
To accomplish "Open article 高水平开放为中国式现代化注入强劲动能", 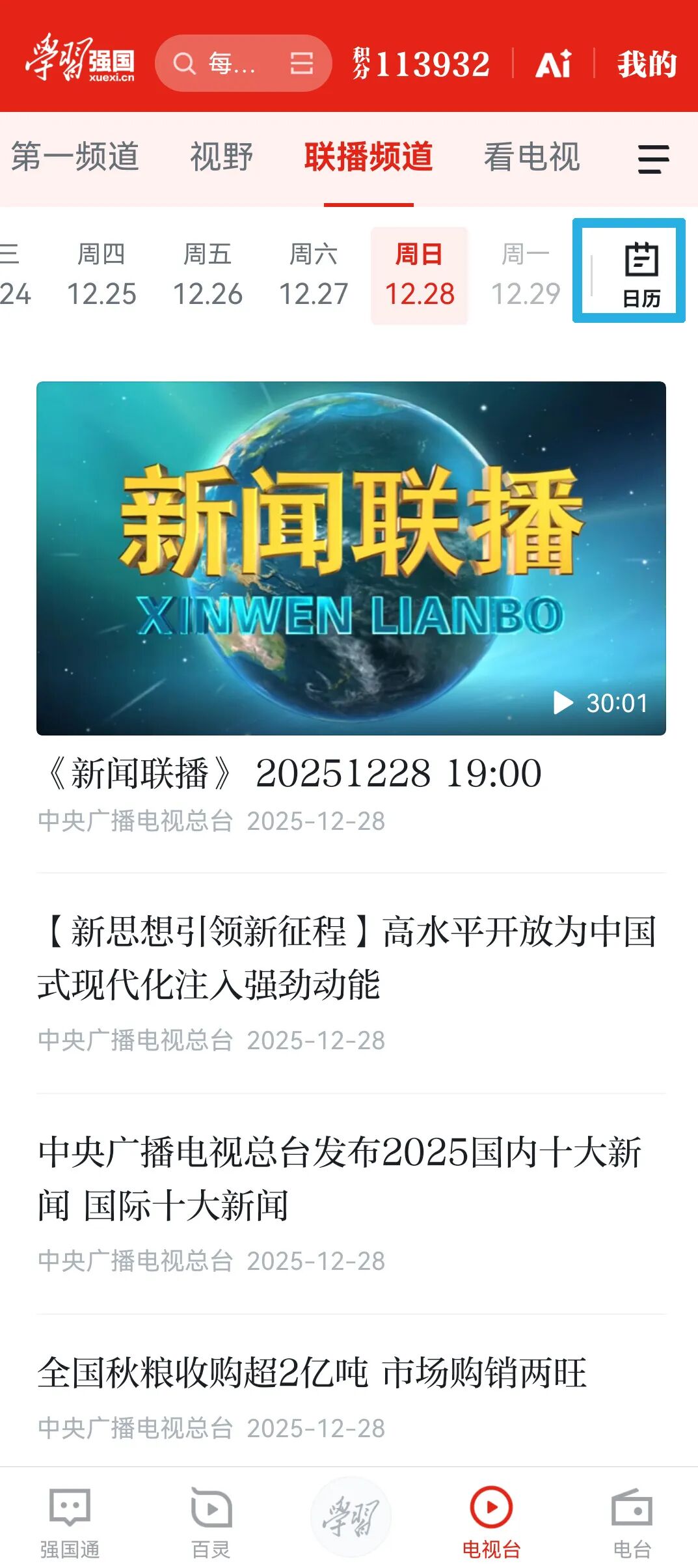I will pyautogui.click(x=347, y=957).
